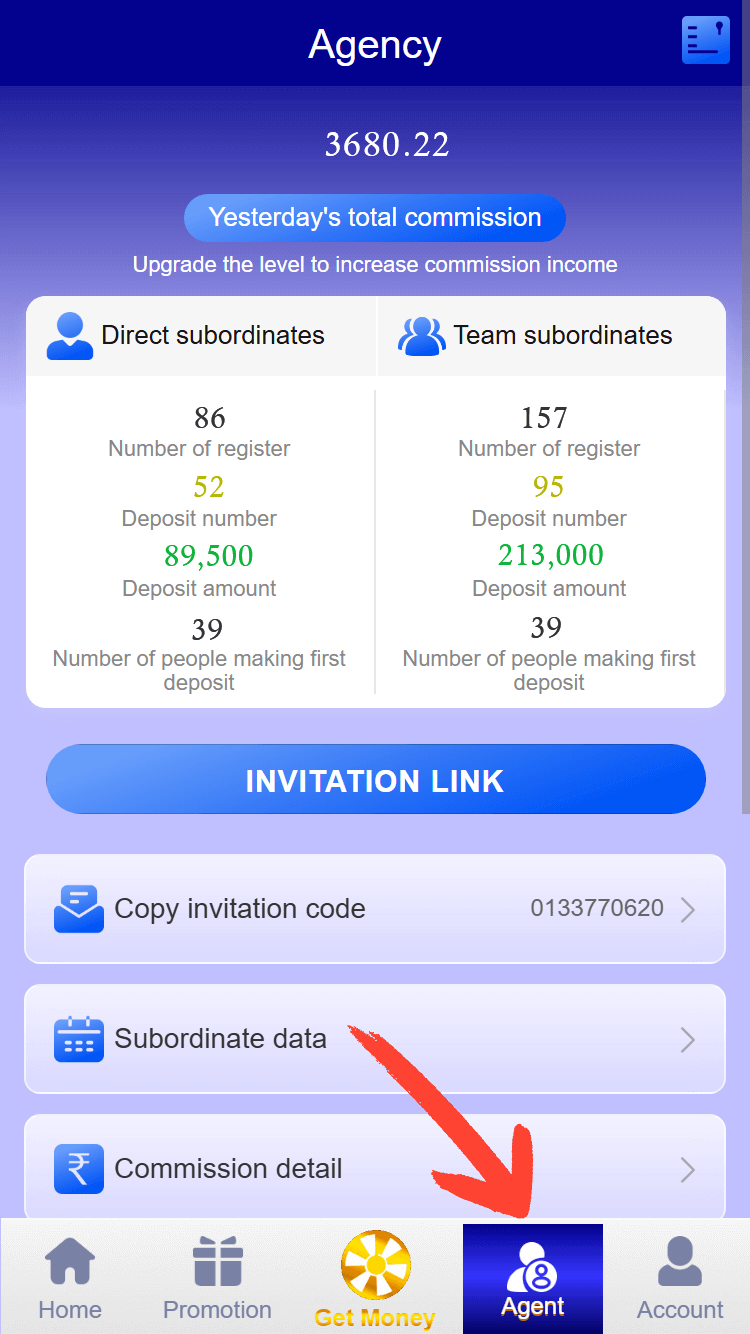Copy invitation code 0133770620
The height and width of the screenshot is (1334, 750).
(375, 909)
